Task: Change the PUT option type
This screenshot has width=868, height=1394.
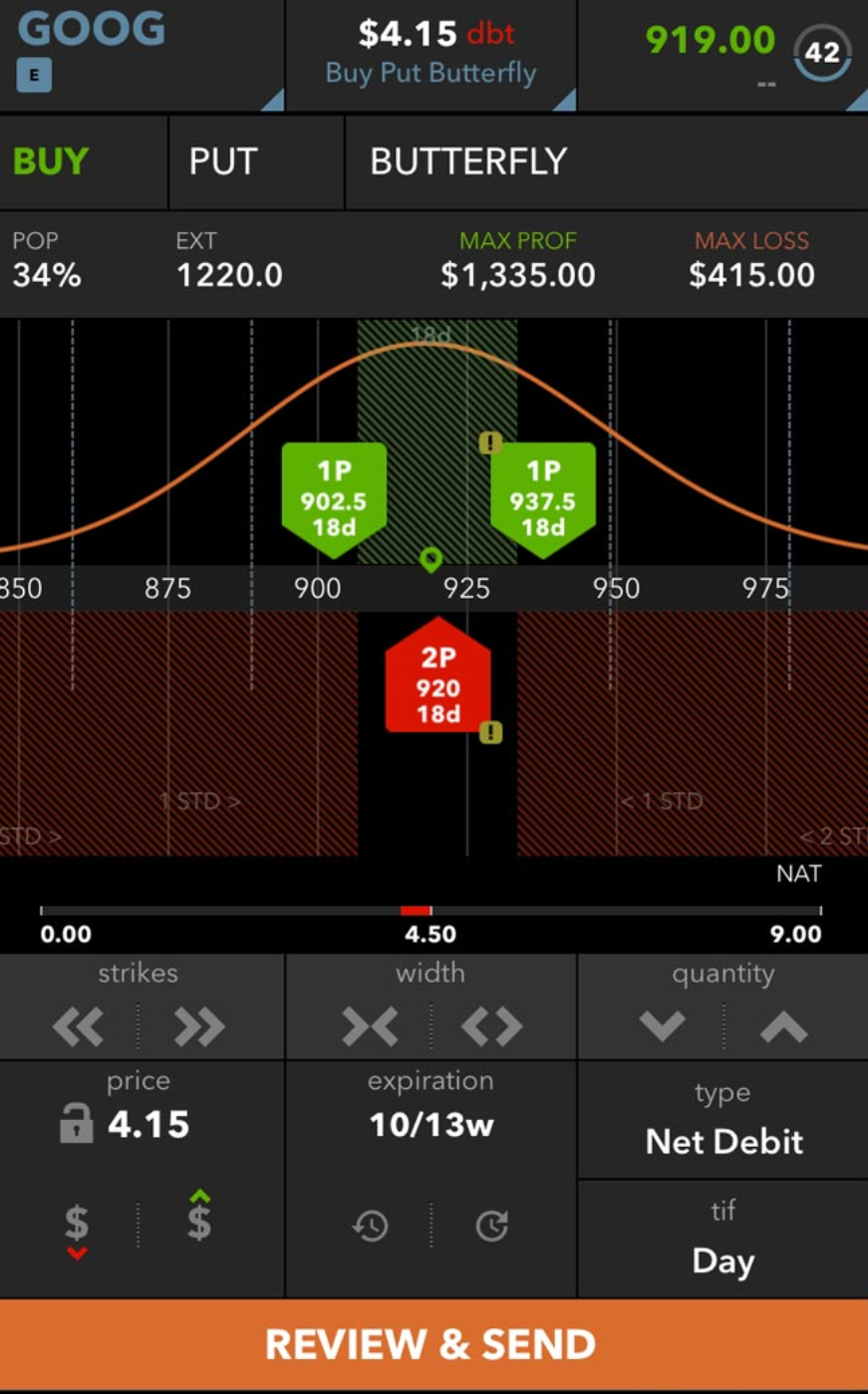Action: click(x=256, y=161)
